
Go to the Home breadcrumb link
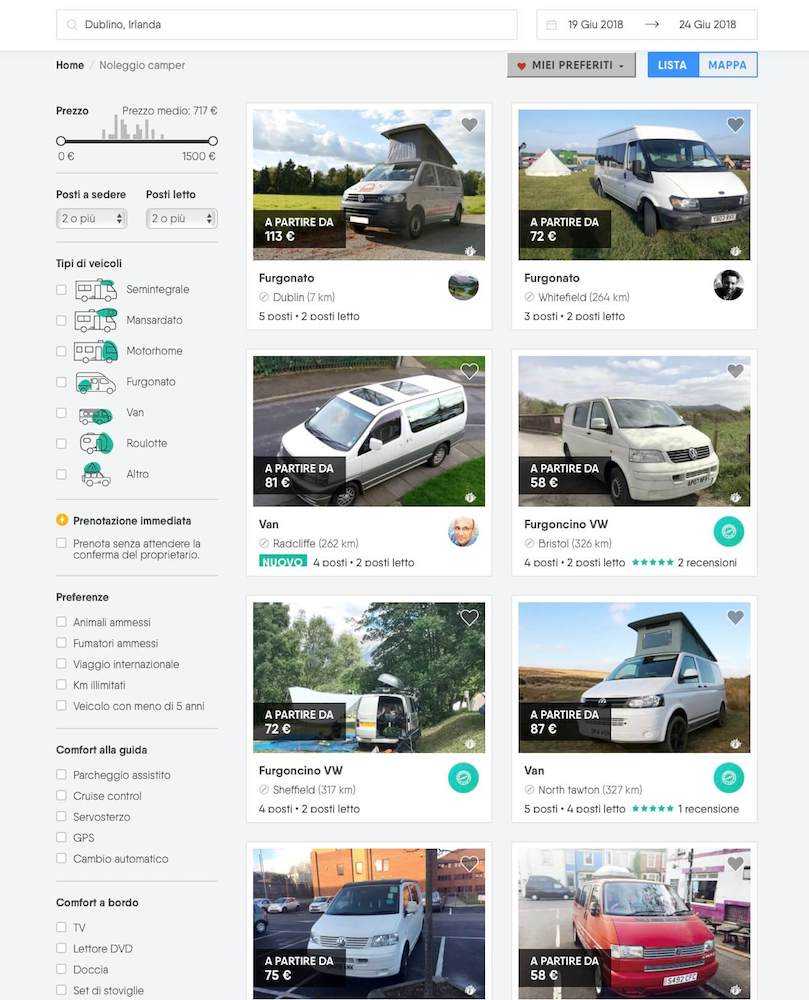coord(70,65)
